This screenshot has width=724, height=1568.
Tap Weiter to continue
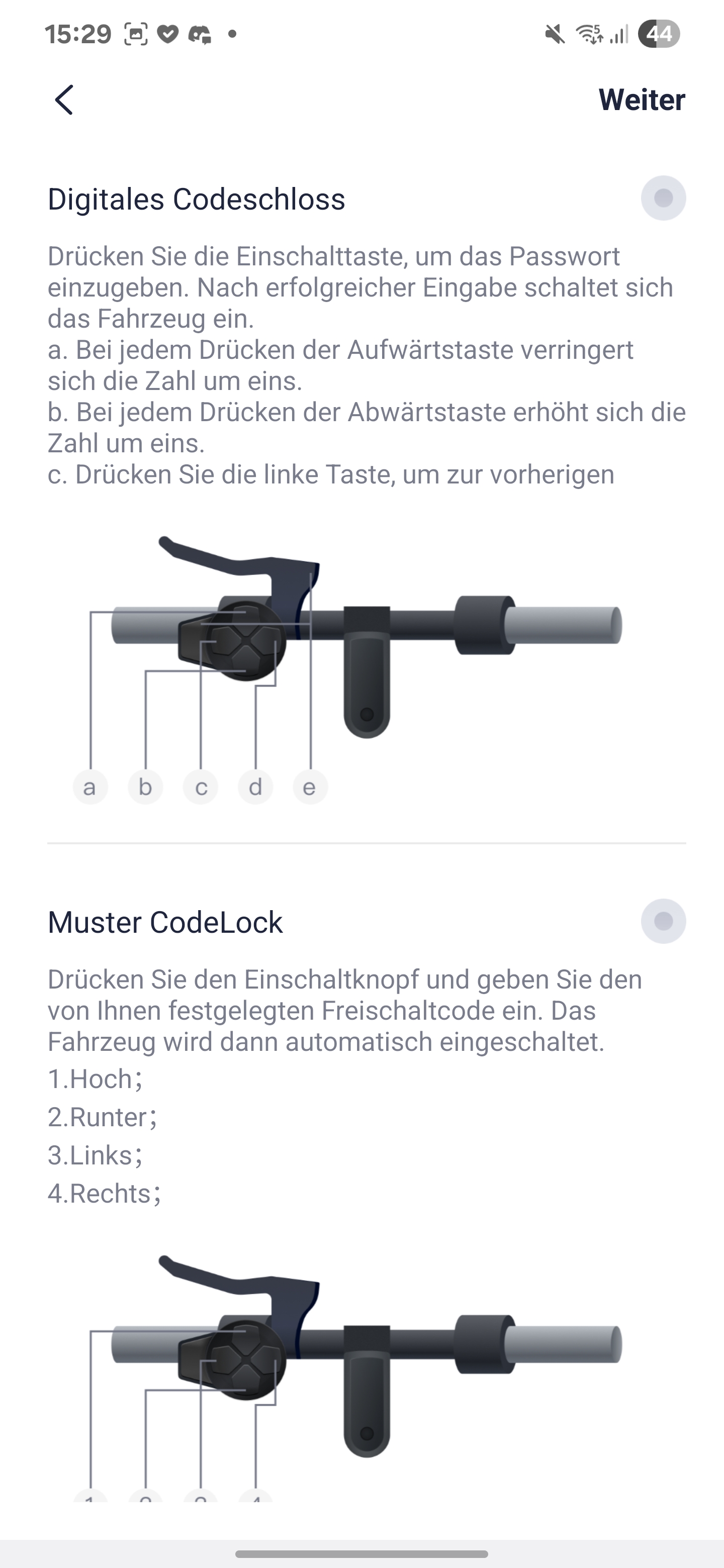[x=641, y=100]
